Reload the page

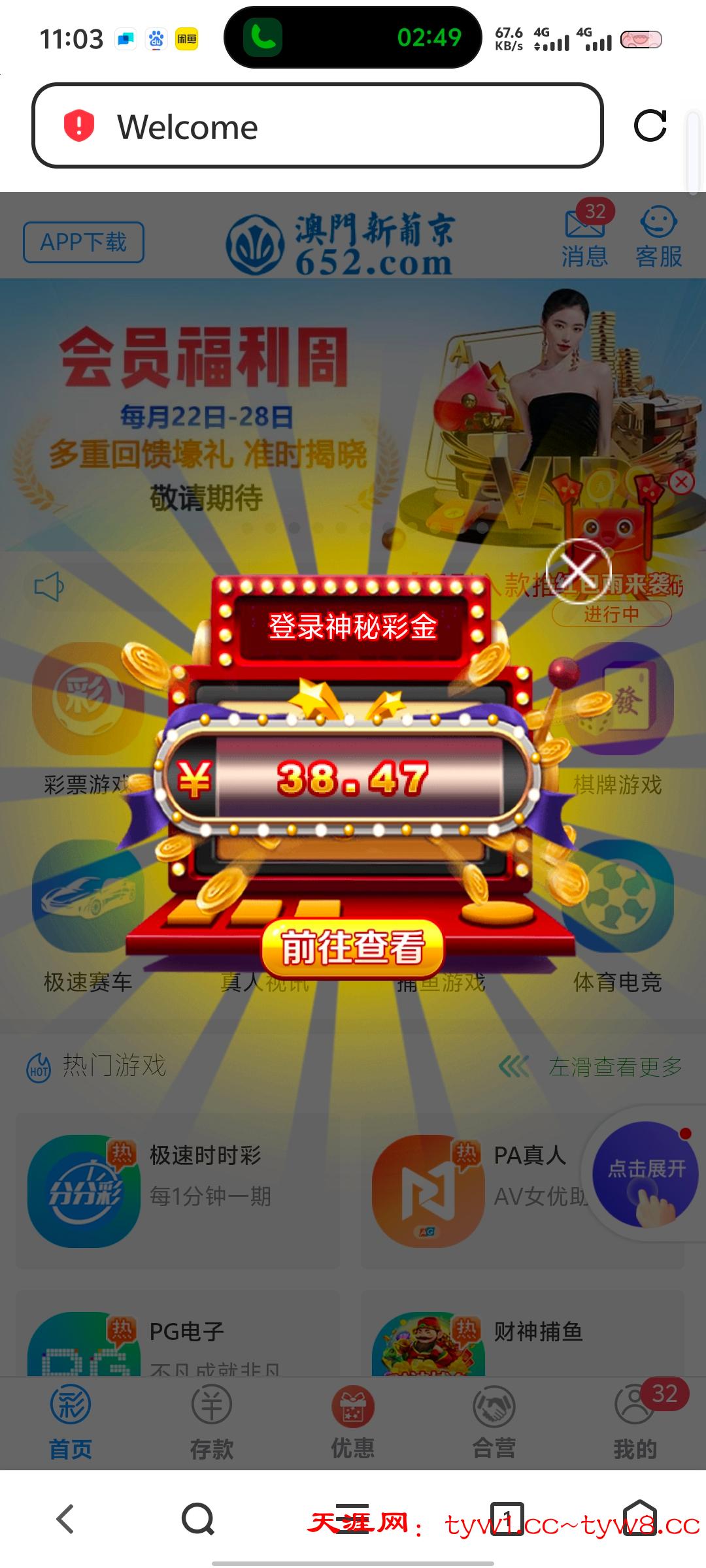[650, 125]
